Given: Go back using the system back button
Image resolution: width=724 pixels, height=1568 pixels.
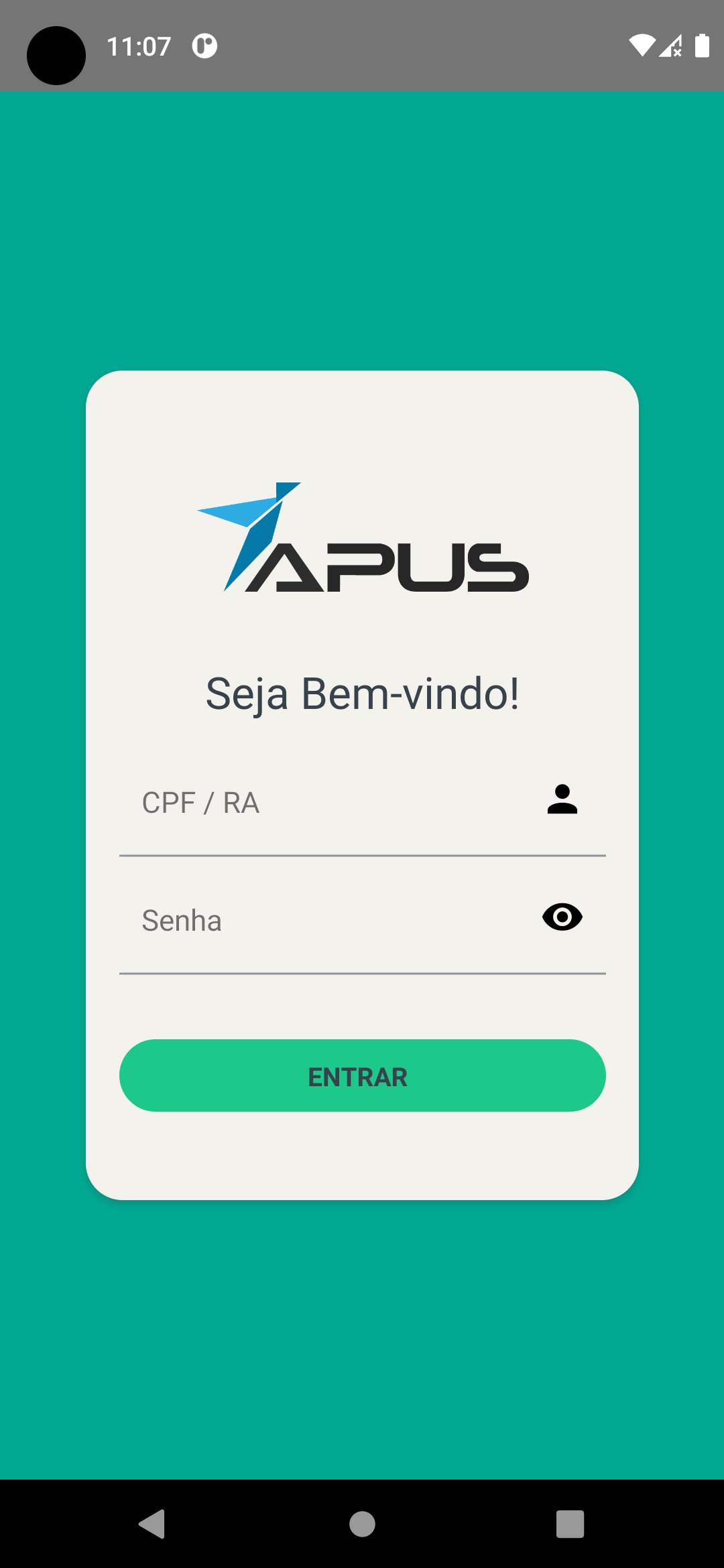Looking at the screenshot, I should click(152, 1524).
